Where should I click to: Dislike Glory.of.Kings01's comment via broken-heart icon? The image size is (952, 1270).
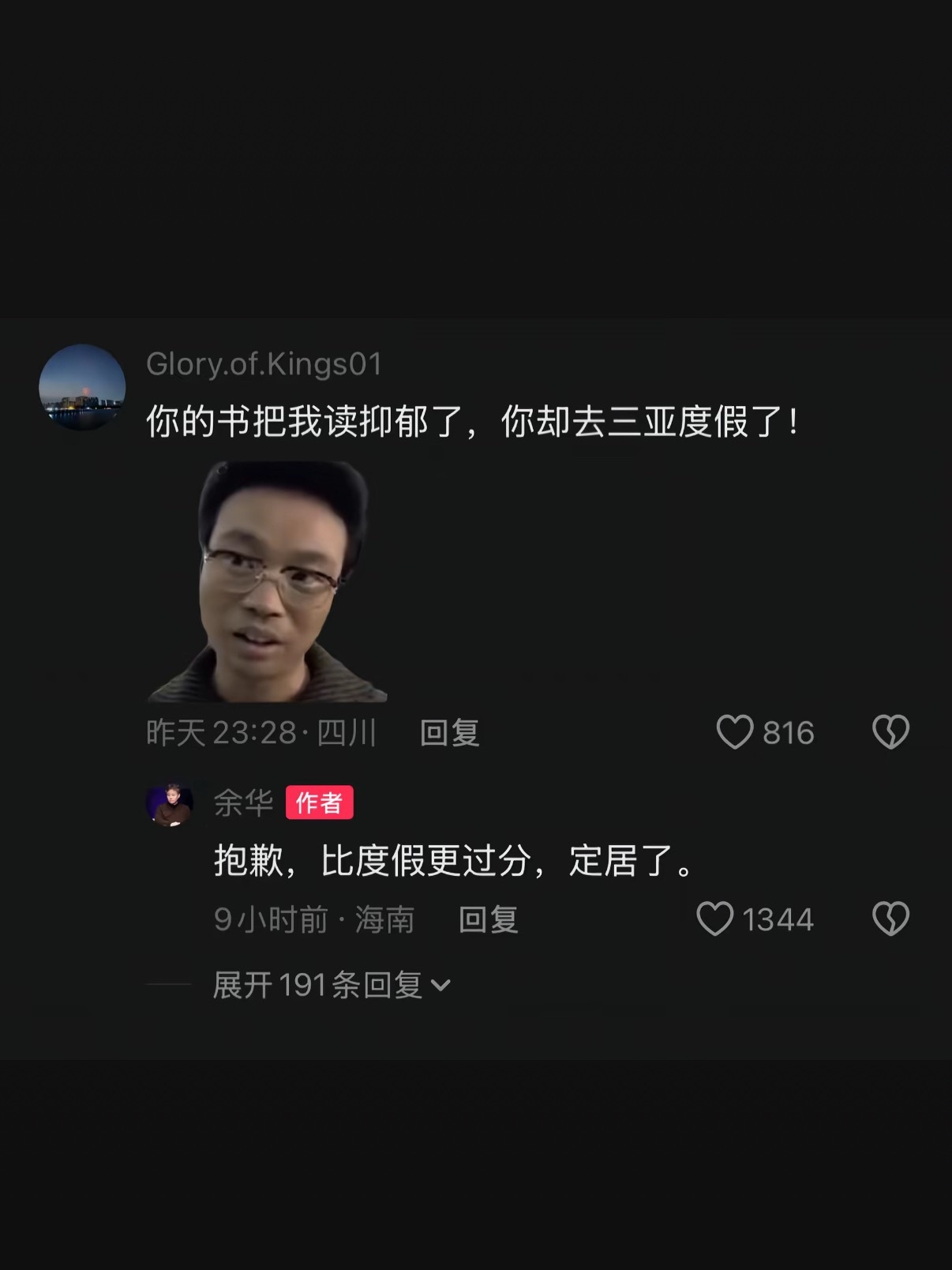pos(891,733)
